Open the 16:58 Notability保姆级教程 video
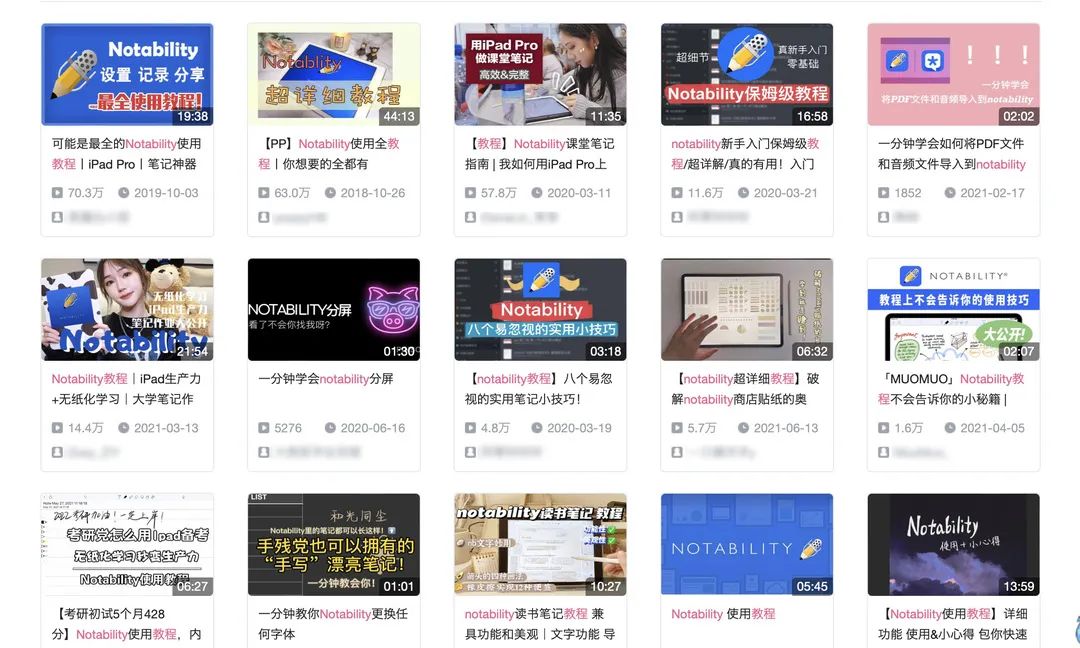Viewport: 1080px width, 648px height. point(747,74)
